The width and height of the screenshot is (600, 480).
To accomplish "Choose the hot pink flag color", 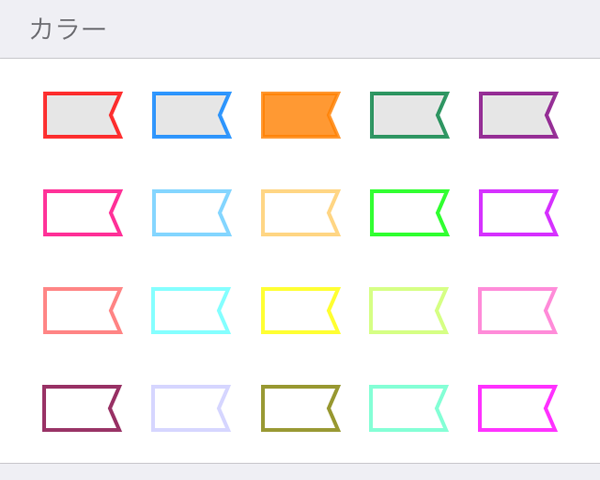I will click(x=82, y=212).
